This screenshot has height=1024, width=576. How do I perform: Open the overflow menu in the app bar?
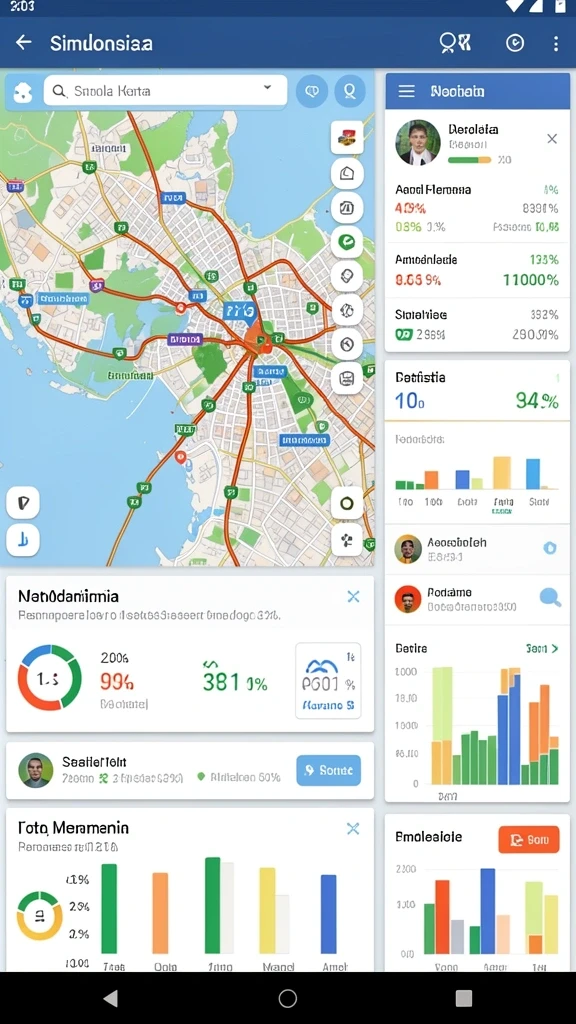556,44
